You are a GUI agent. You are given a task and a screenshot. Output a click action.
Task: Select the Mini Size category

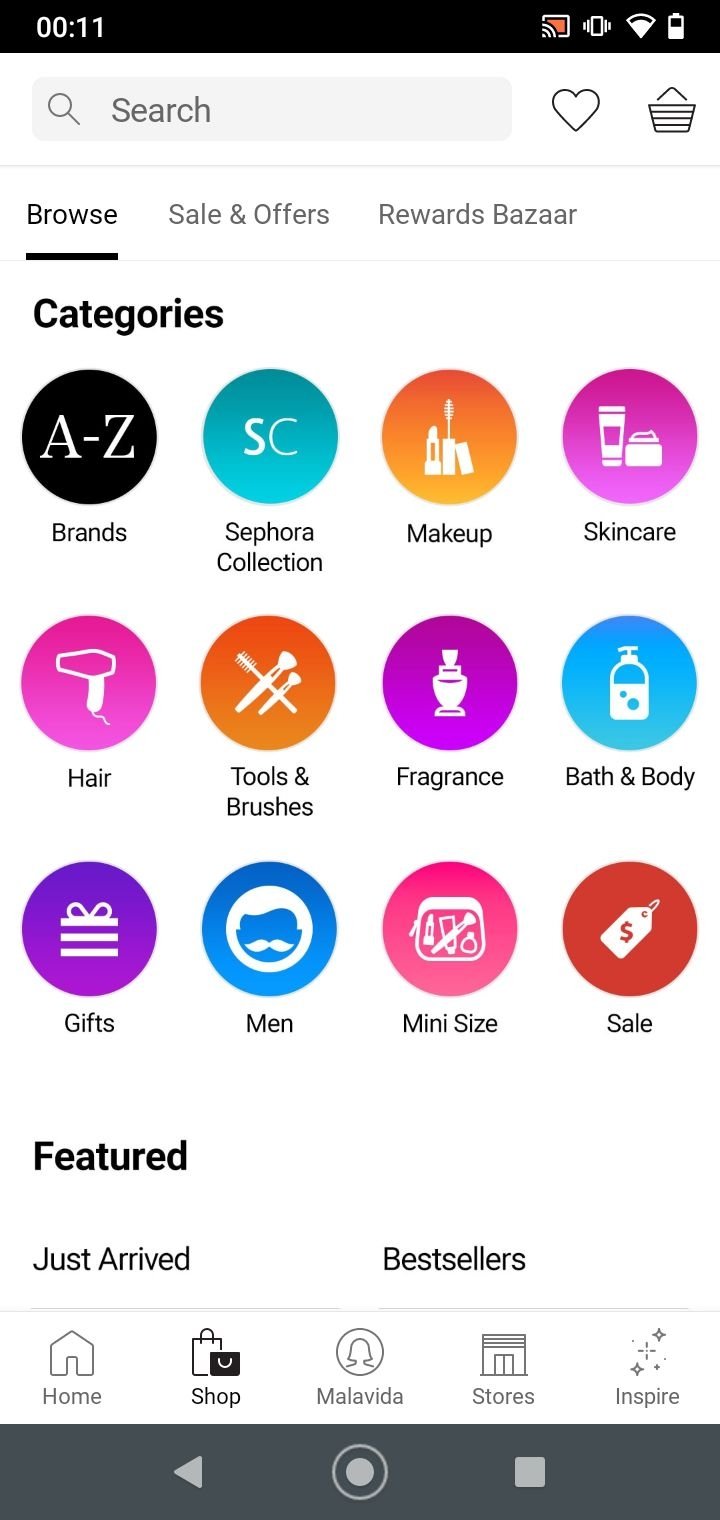tap(449, 929)
